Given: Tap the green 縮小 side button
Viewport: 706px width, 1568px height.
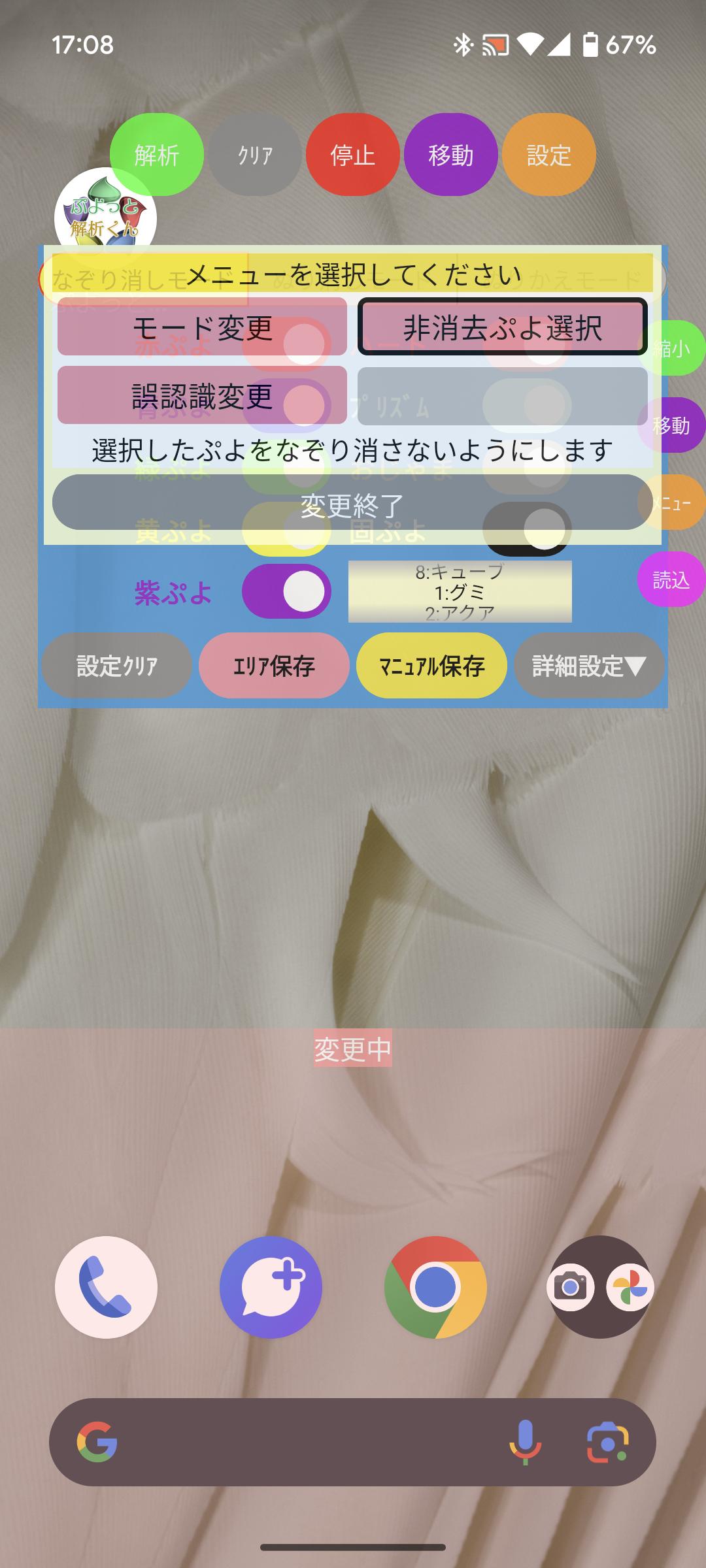Looking at the screenshot, I should pos(672,348).
